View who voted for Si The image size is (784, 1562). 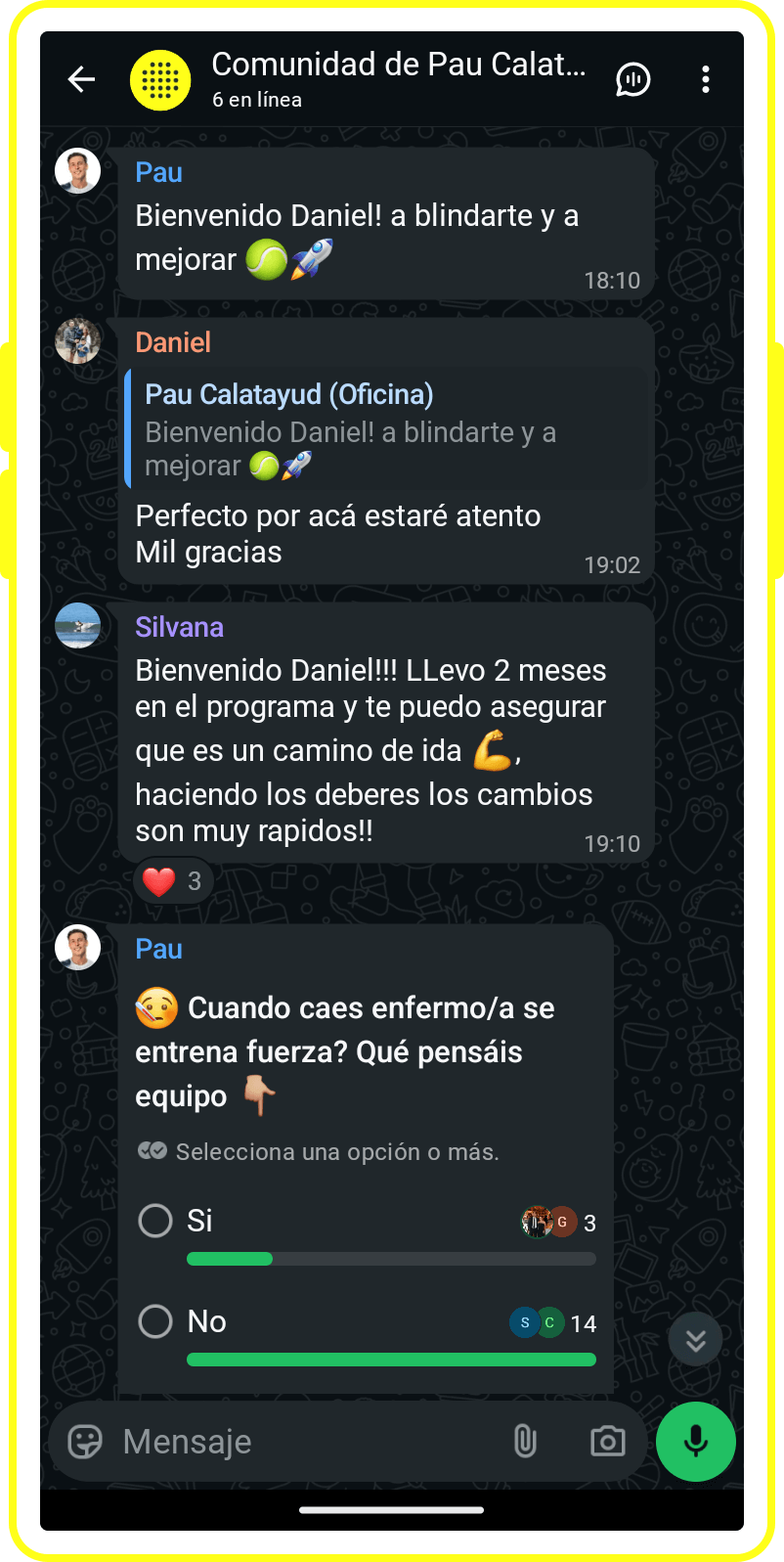(x=559, y=1223)
